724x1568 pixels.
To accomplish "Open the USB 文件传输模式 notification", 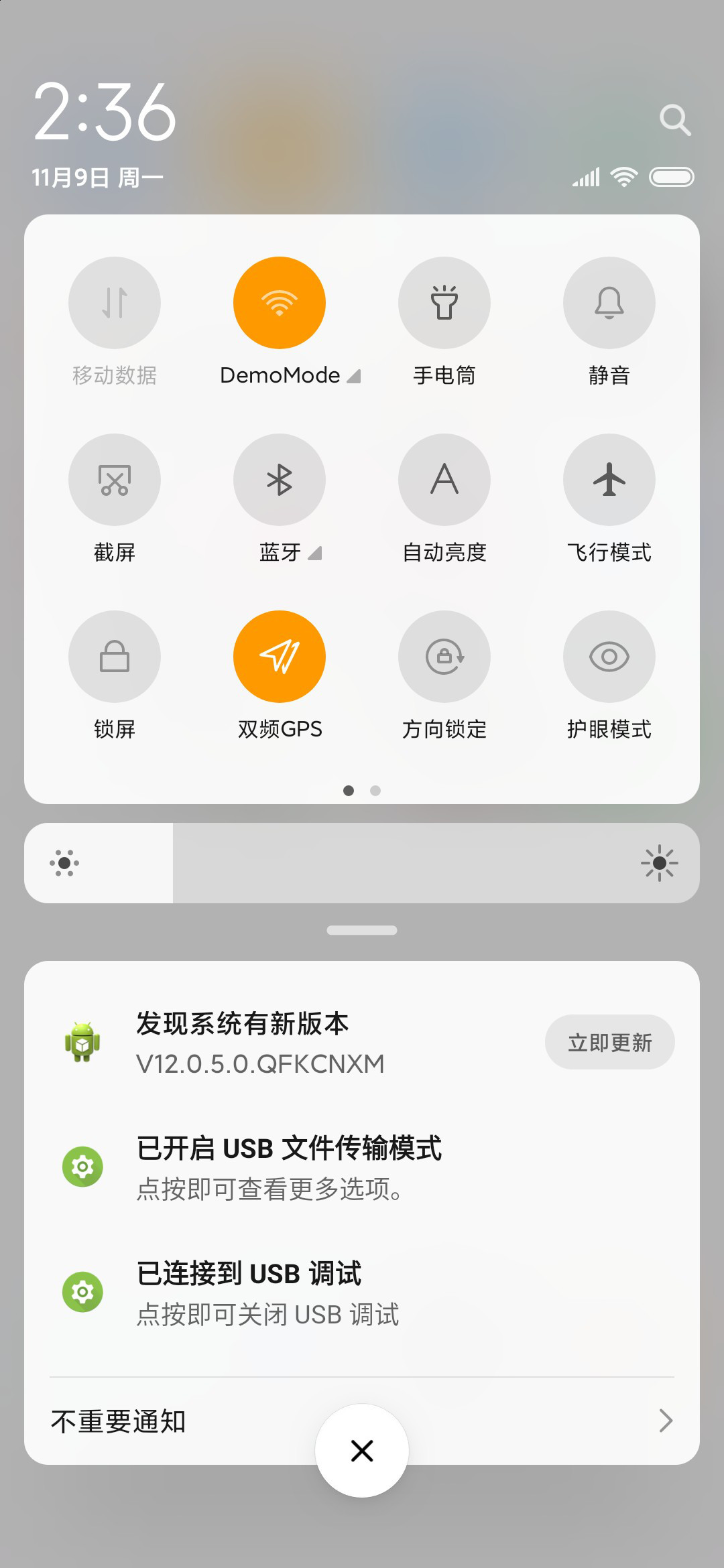I will point(362,1167).
